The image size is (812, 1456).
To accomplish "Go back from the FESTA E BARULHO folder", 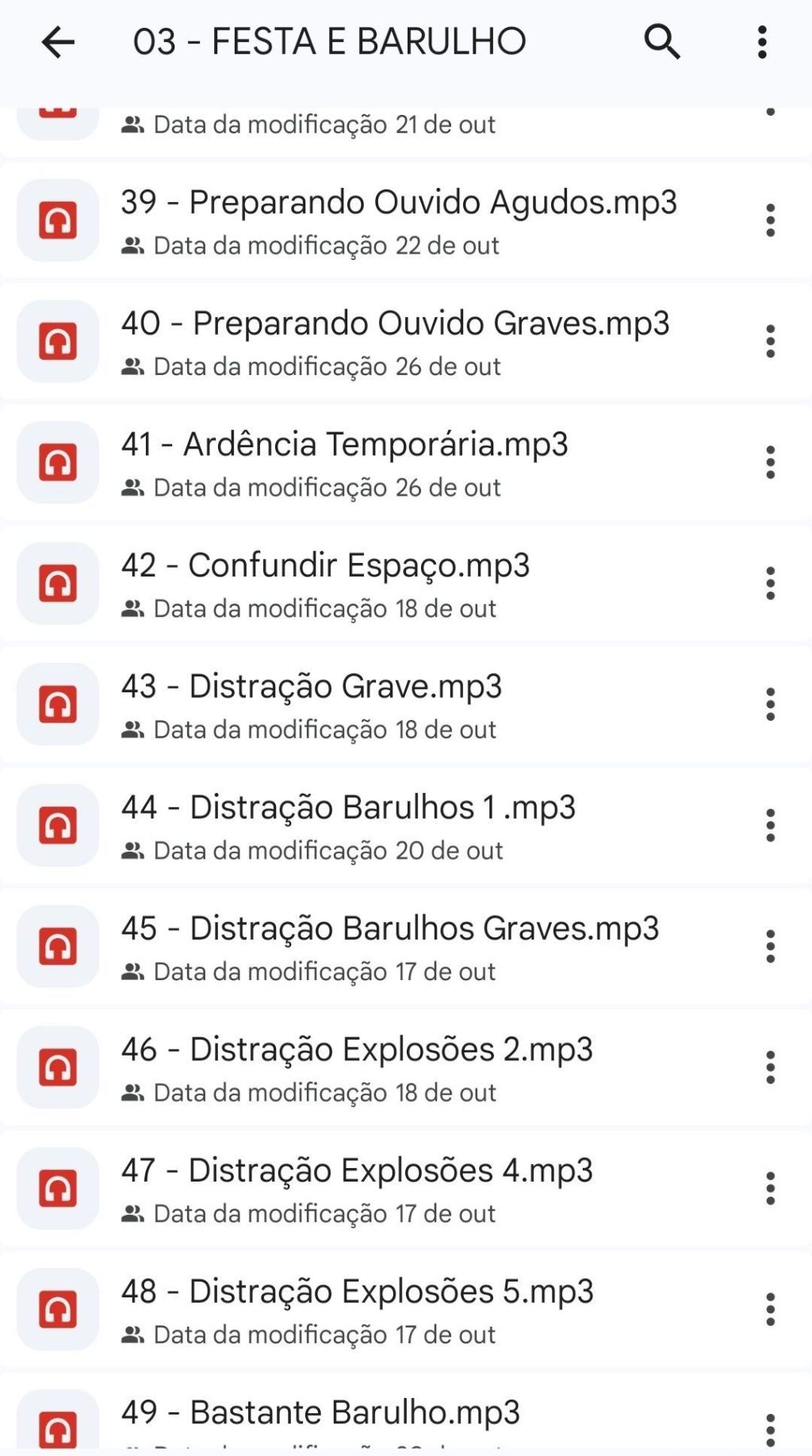I will [x=58, y=42].
